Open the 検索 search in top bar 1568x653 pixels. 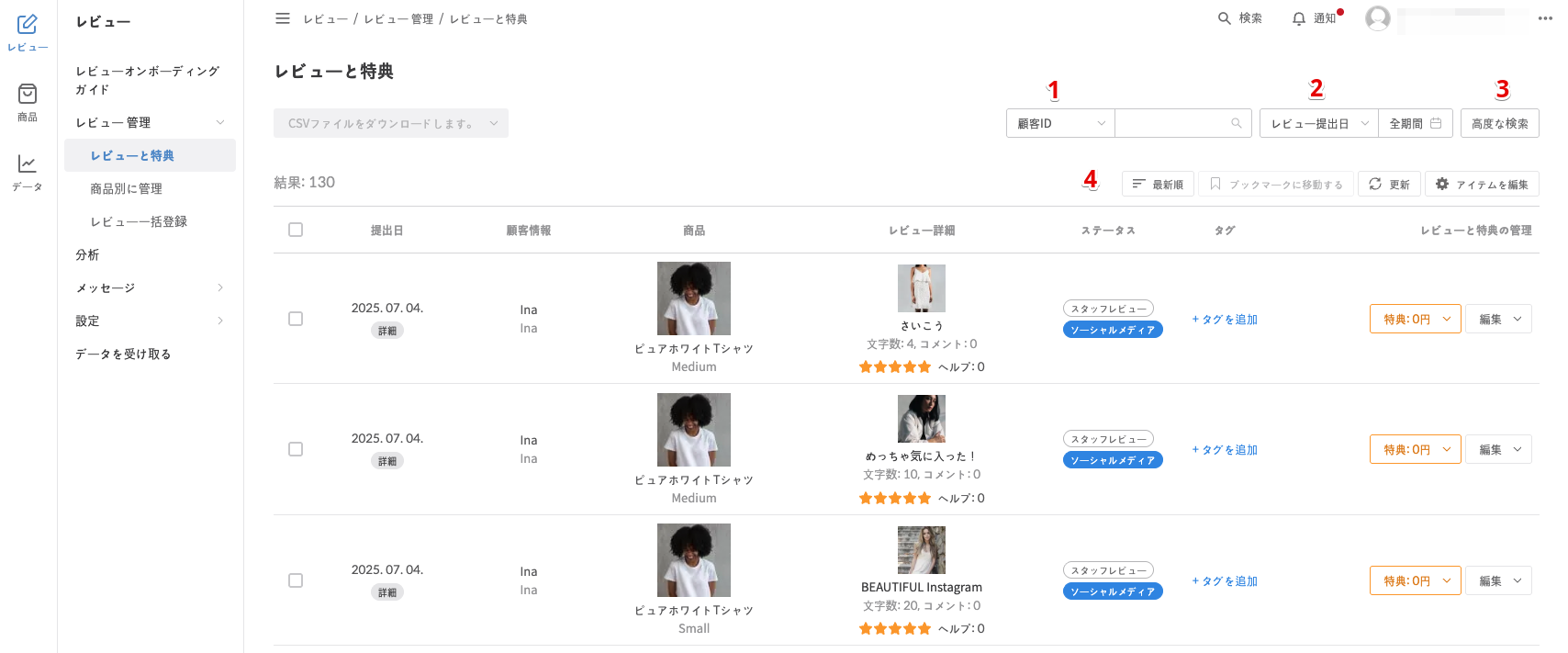click(x=1239, y=18)
